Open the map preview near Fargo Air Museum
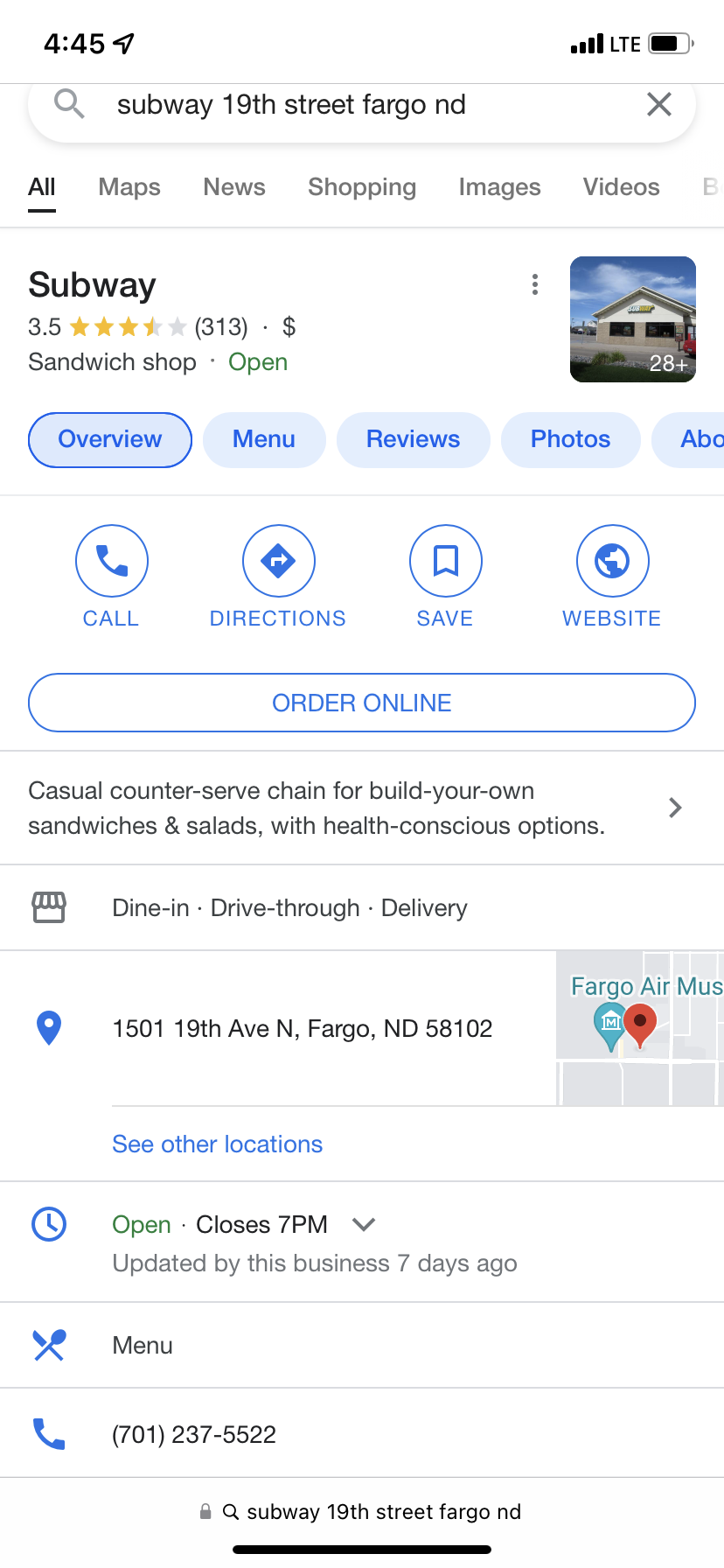Viewport: 724px width, 1568px height. [x=640, y=1028]
